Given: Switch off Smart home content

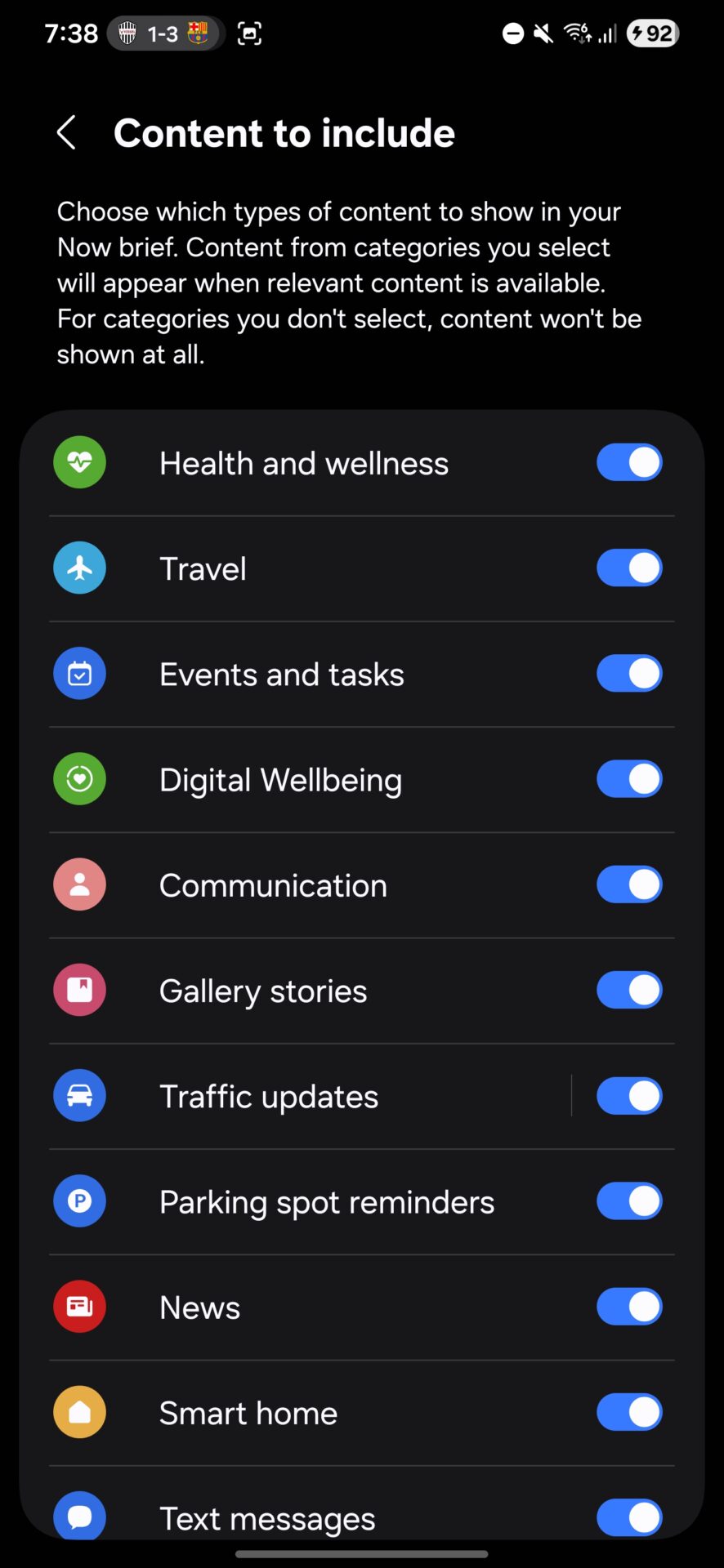Looking at the screenshot, I should pos(629,1412).
